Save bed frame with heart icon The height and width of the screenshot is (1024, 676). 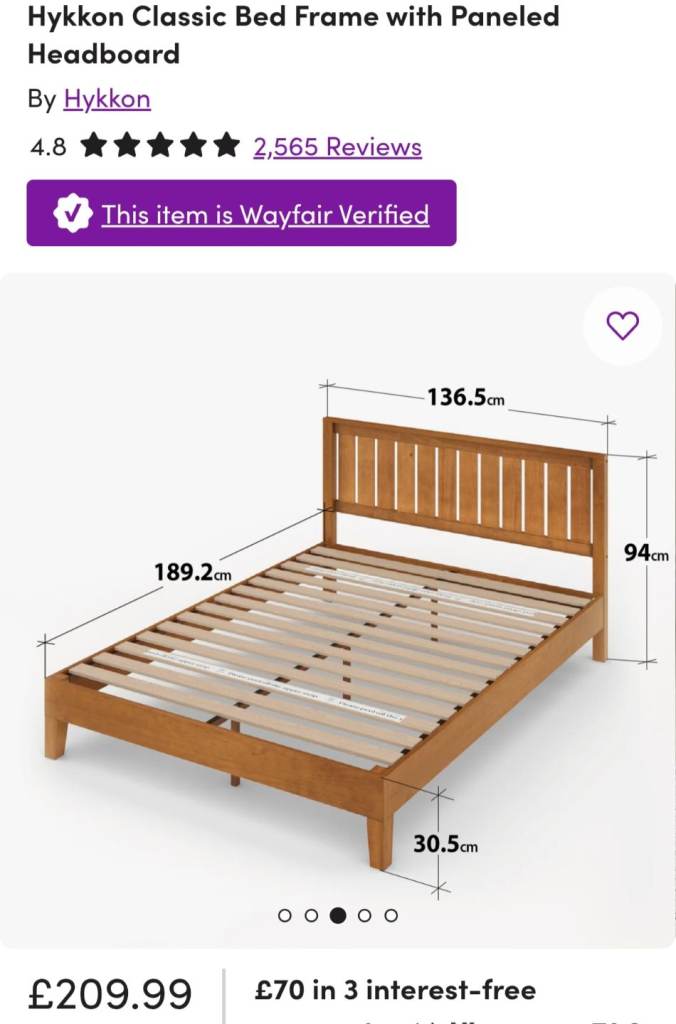(622, 325)
